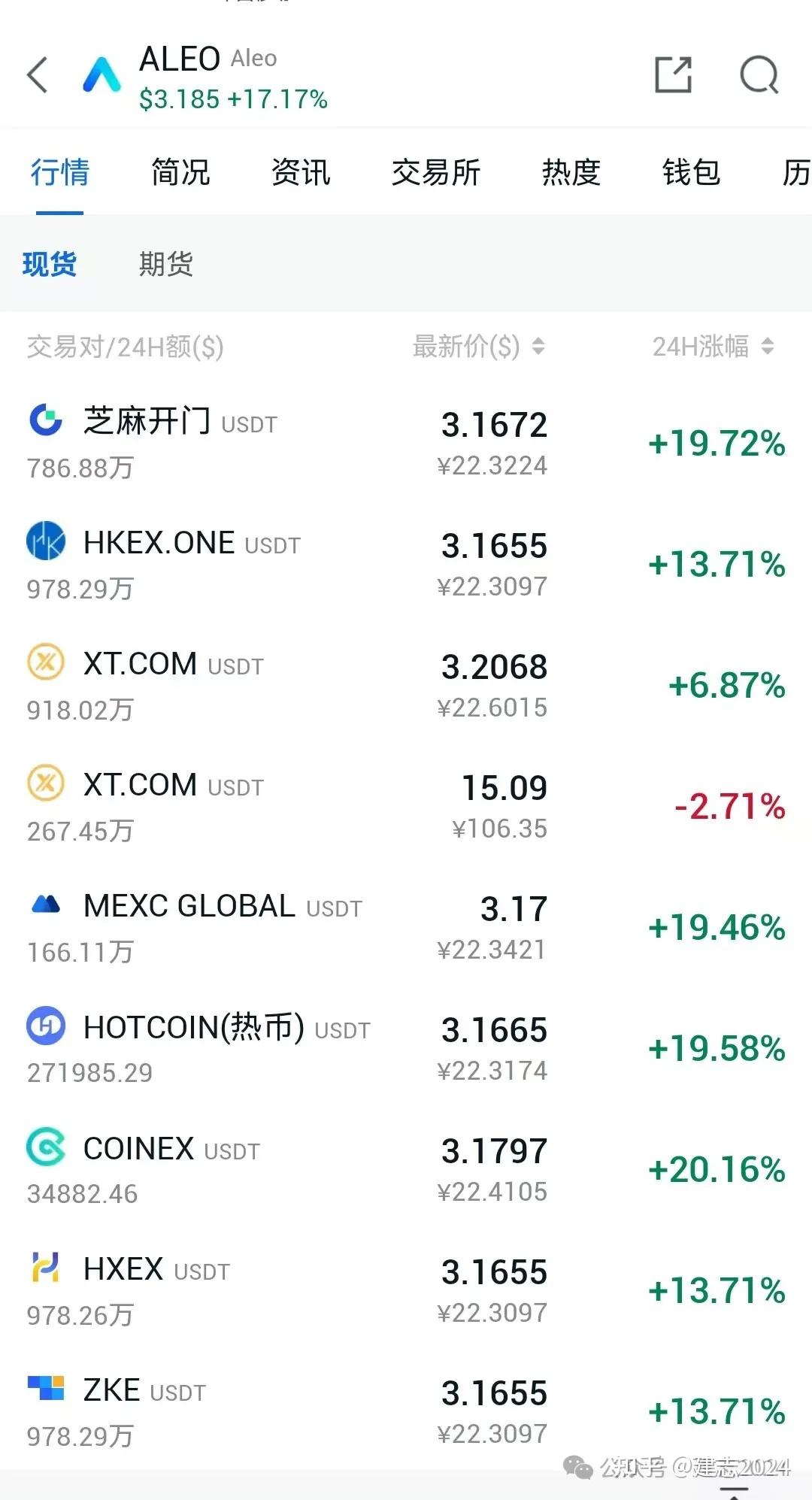Click the back arrow
Screen dimensions: 812x1500
tap(38, 75)
